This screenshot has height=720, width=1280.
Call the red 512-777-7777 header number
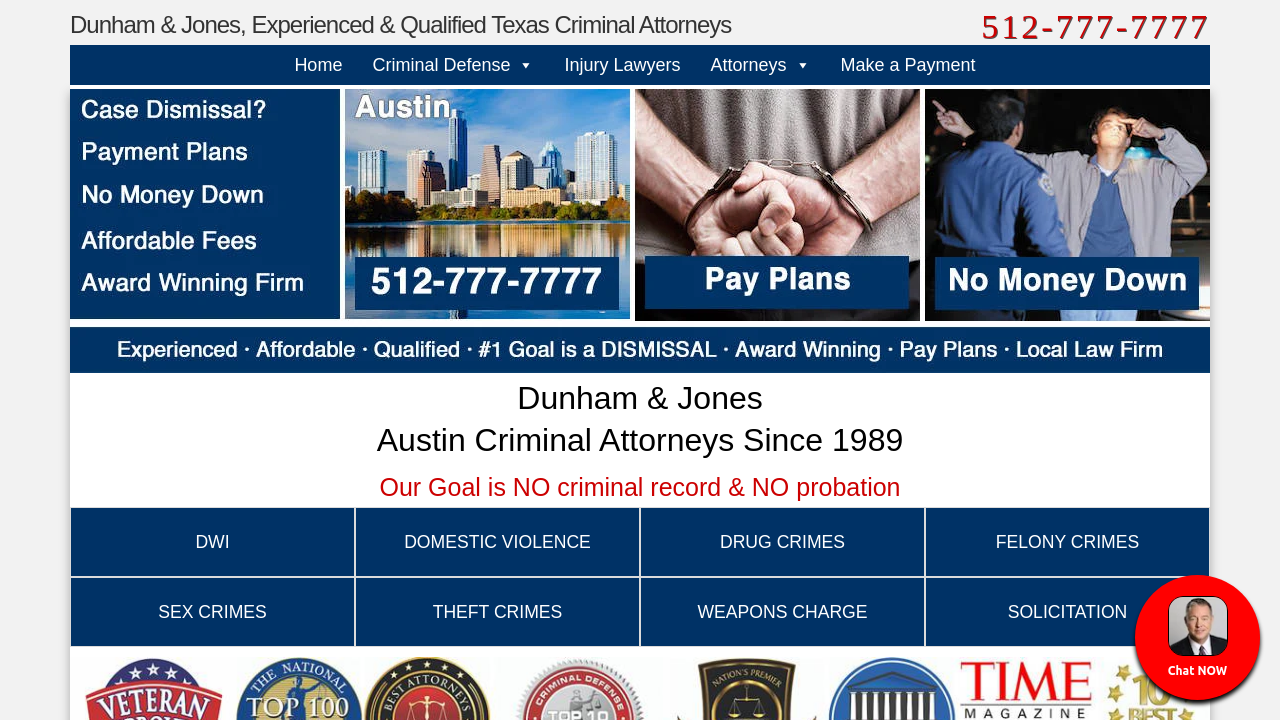coord(1094,27)
